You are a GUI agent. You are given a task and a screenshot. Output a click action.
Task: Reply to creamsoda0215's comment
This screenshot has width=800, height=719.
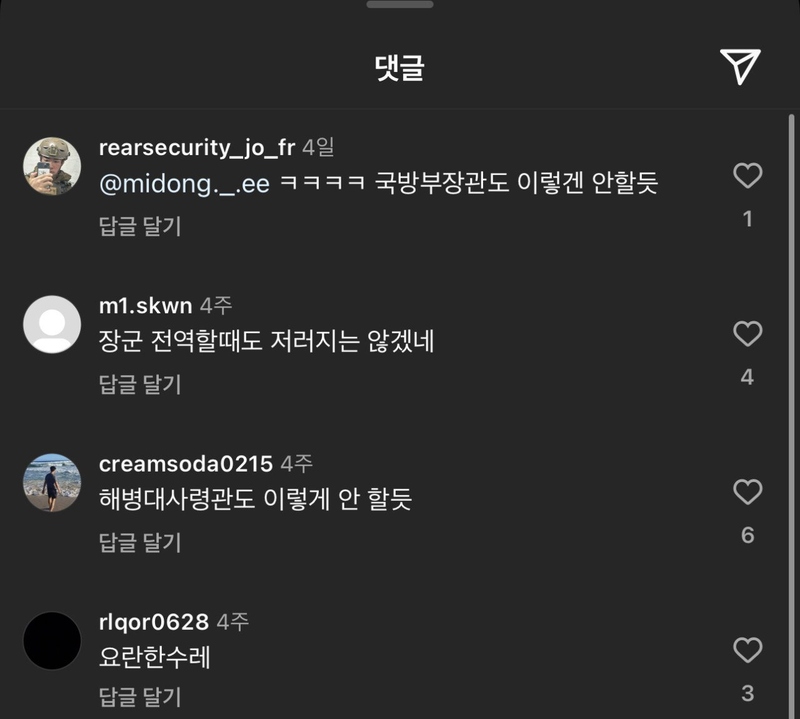(140, 543)
